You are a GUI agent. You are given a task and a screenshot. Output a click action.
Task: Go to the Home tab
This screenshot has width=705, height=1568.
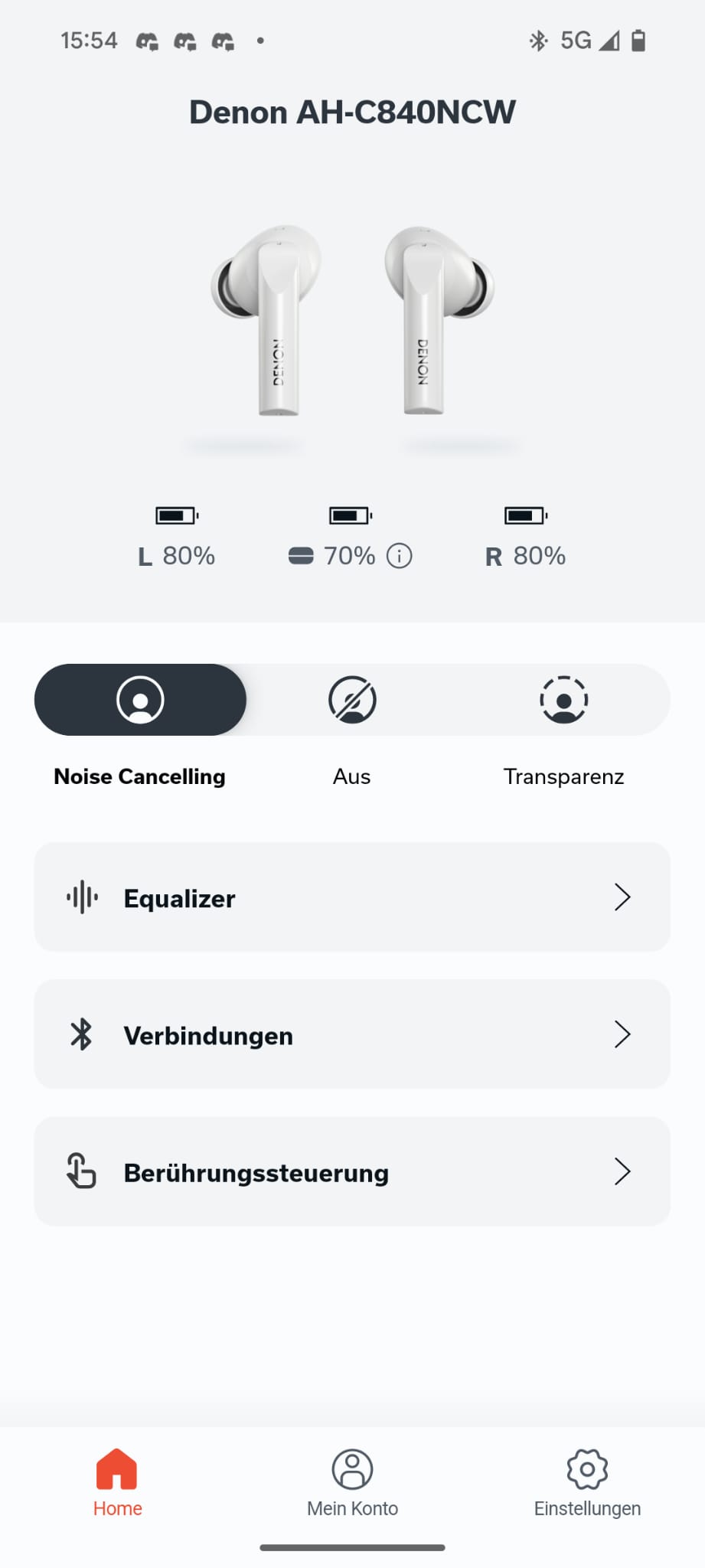(x=117, y=1483)
